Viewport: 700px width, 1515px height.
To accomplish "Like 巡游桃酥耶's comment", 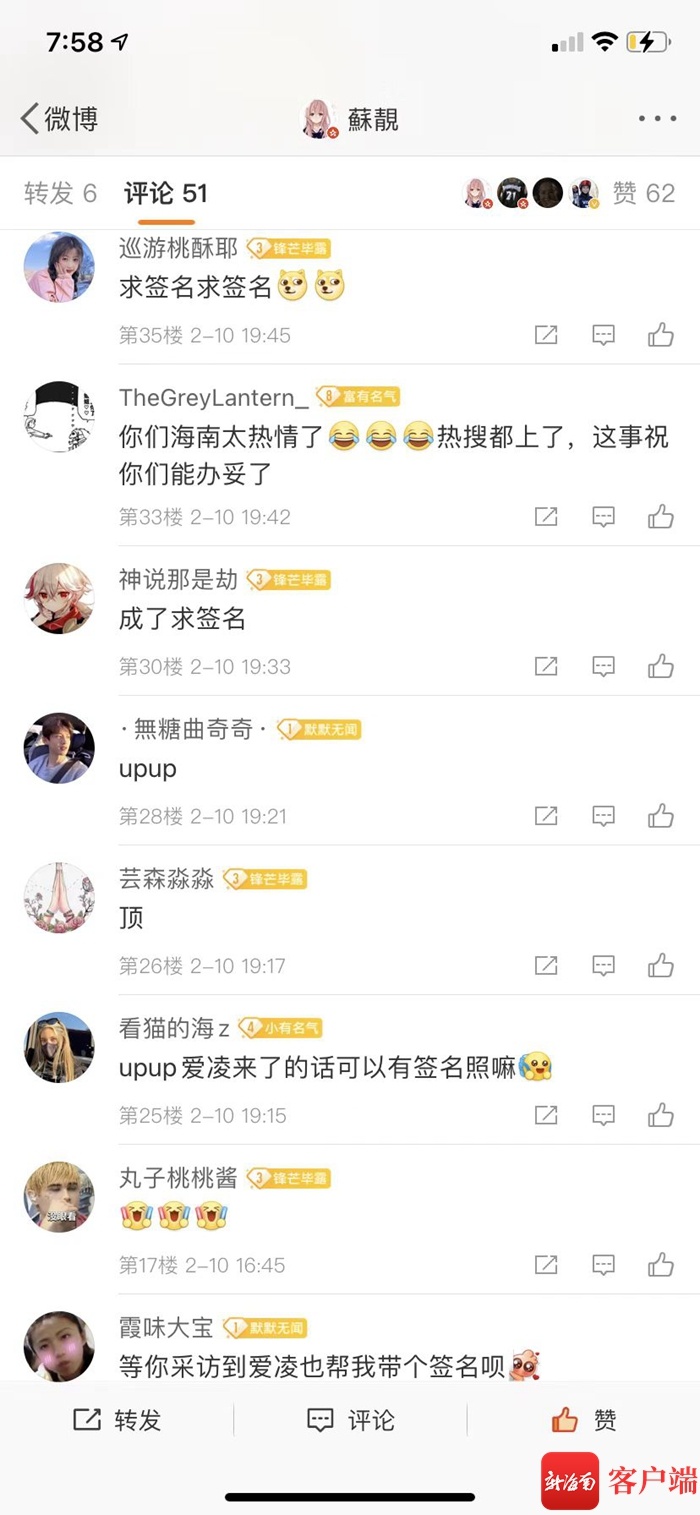I will point(660,335).
